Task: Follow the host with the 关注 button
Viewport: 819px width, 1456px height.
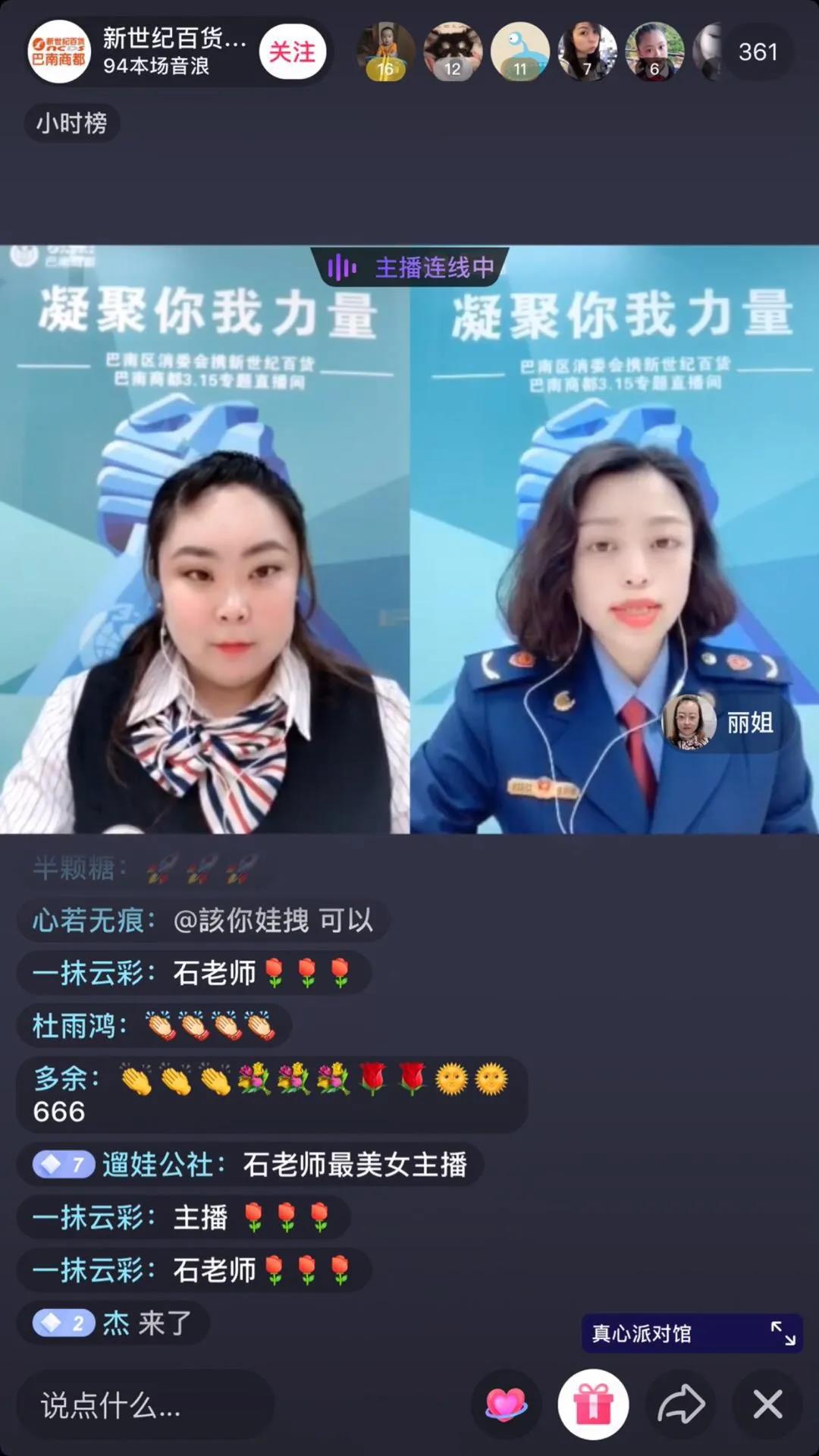Action: 292,52
